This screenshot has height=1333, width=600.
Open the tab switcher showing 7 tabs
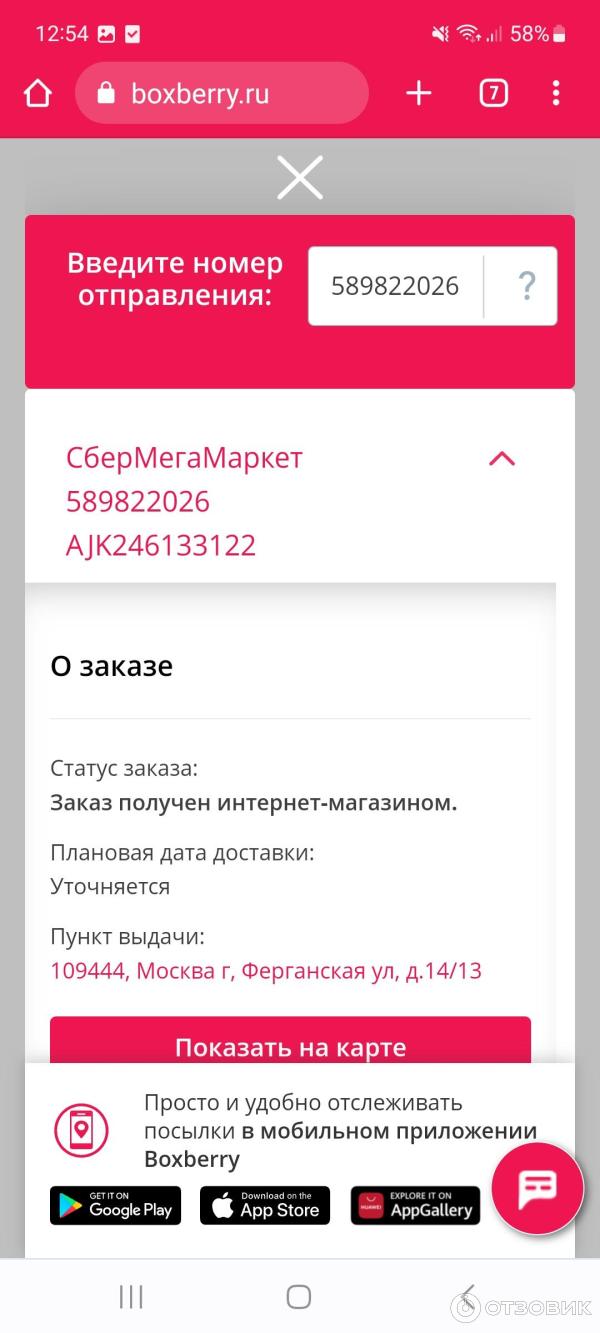tap(493, 94)
